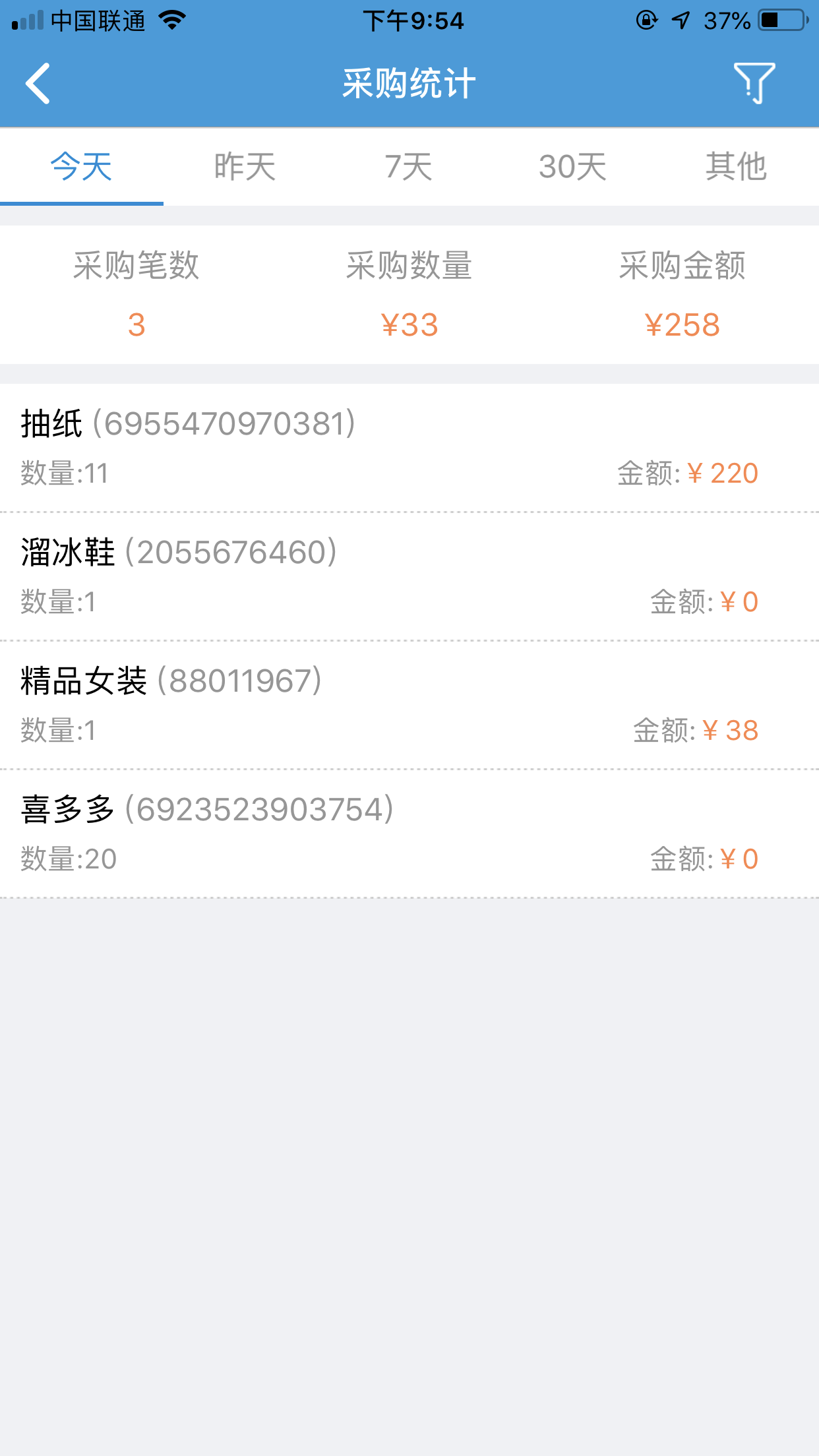Viewport: 819px width, 1456px height.
Task: Open the 溜冰鞋 purchase row
Action: click(x=409, y=576)
